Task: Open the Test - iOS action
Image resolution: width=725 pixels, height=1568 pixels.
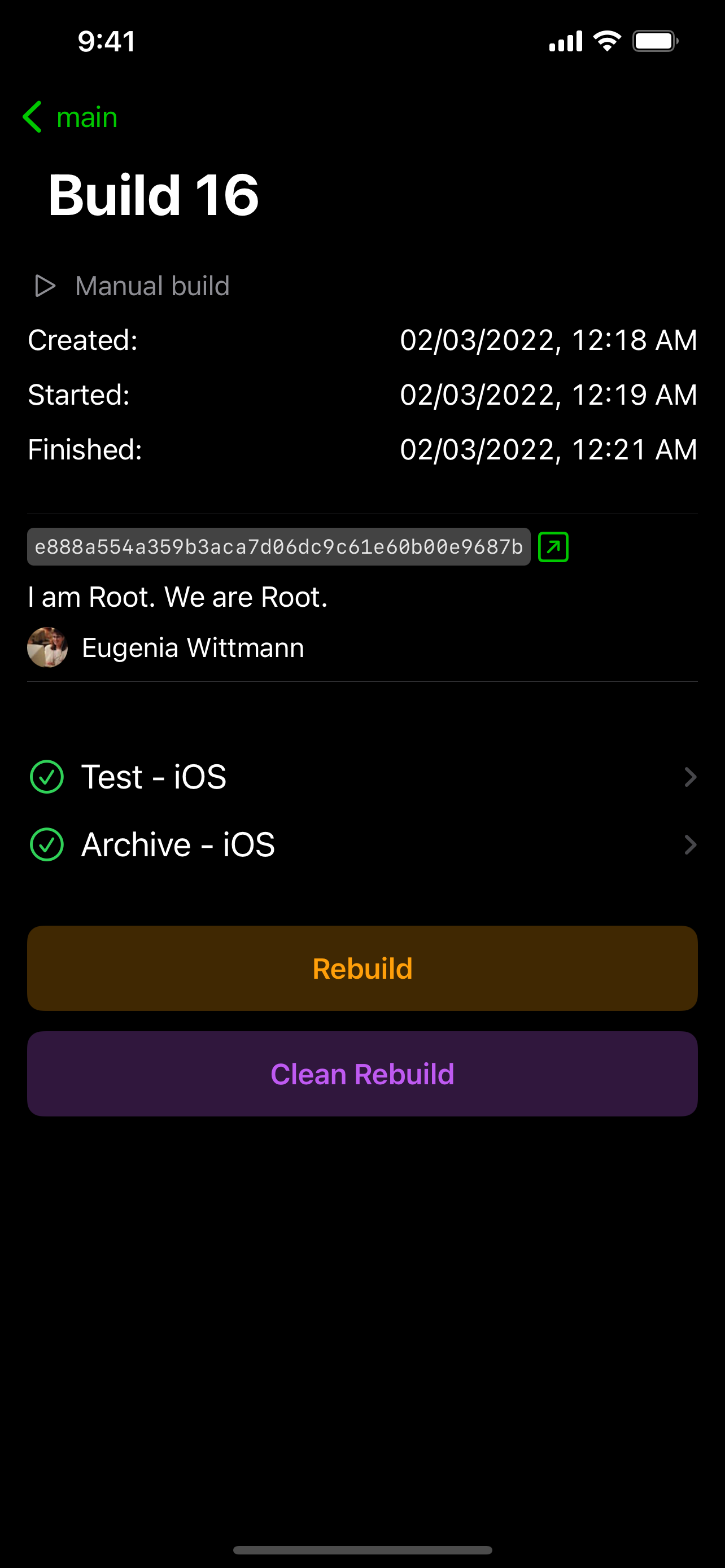Action: pyautogui.click(x=362, y=777)
